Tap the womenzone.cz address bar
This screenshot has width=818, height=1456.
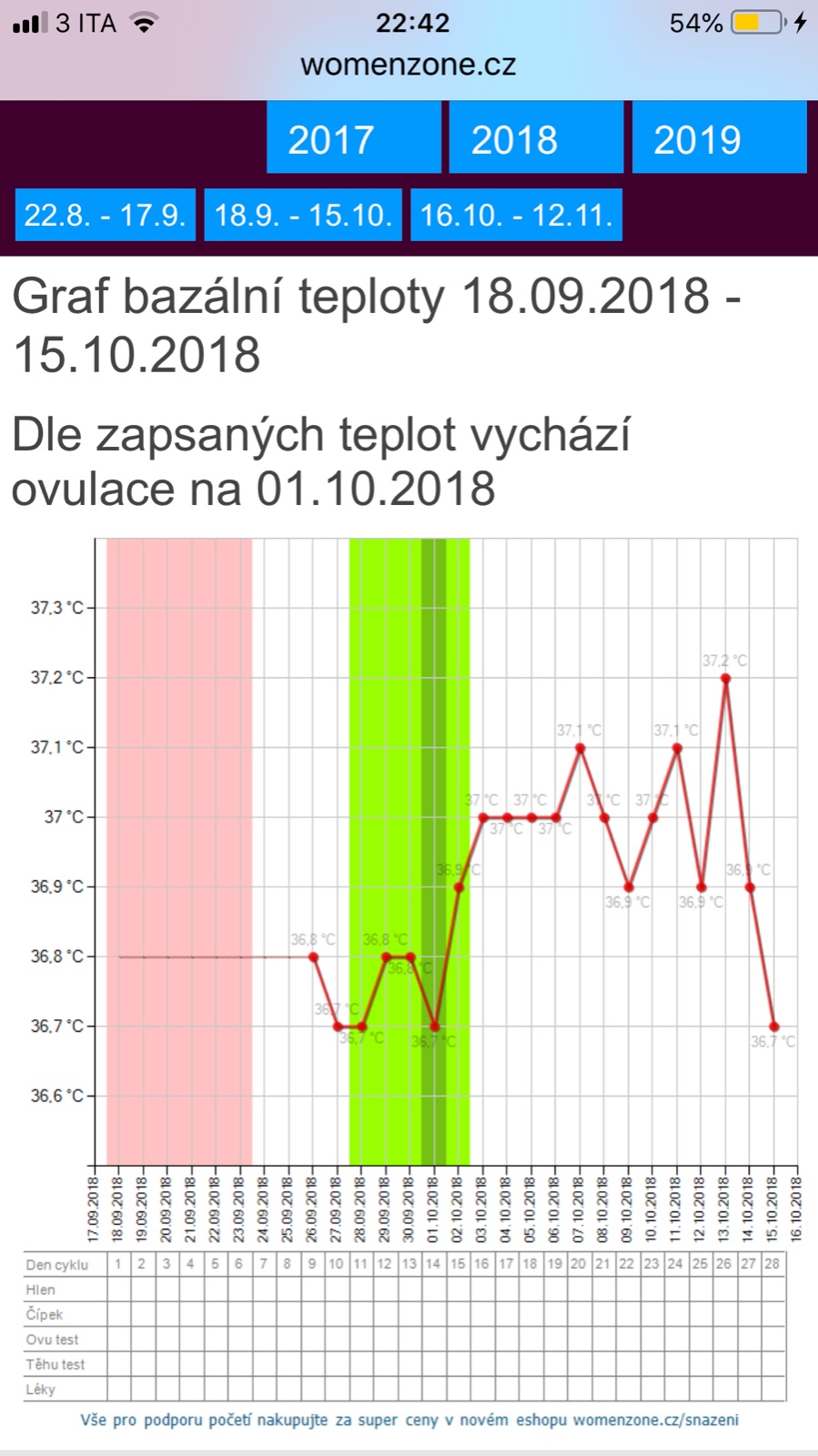[x=409, y=65]
